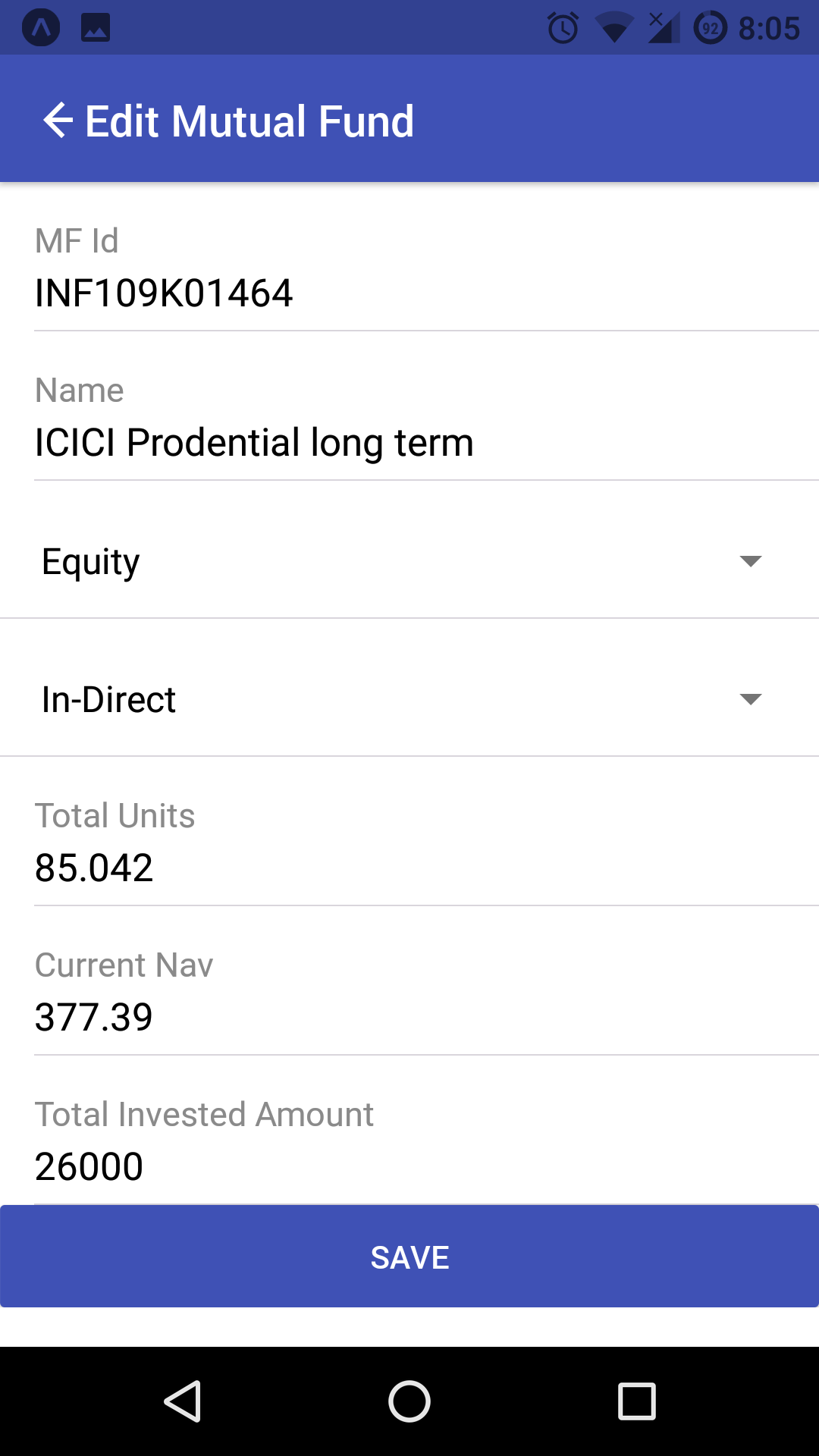Save the mutual fund changes
This screenshot has width=819, height=1456.
409,1257
